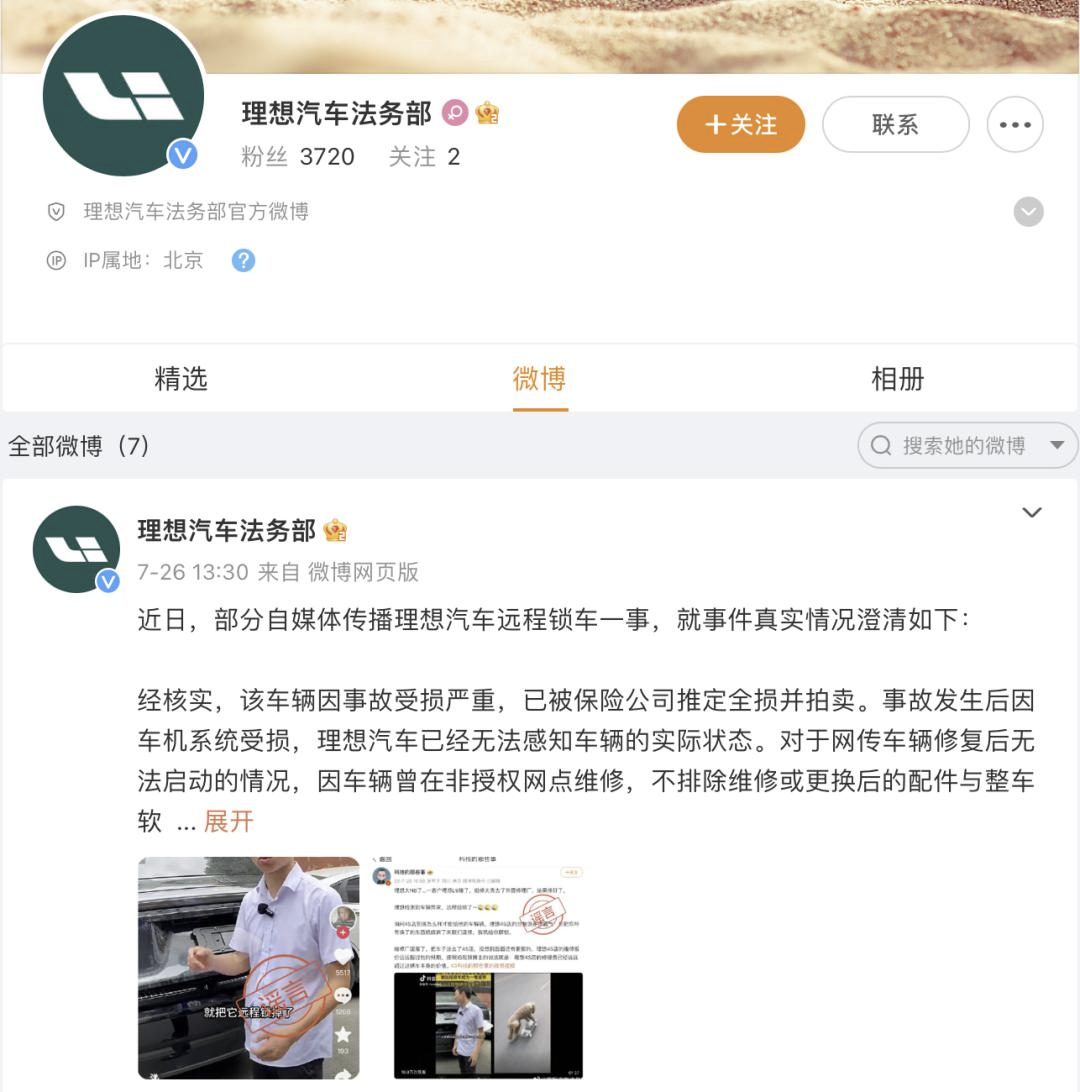
Task: Expand the full post text via 展开
Action: [x=228, y=822]
